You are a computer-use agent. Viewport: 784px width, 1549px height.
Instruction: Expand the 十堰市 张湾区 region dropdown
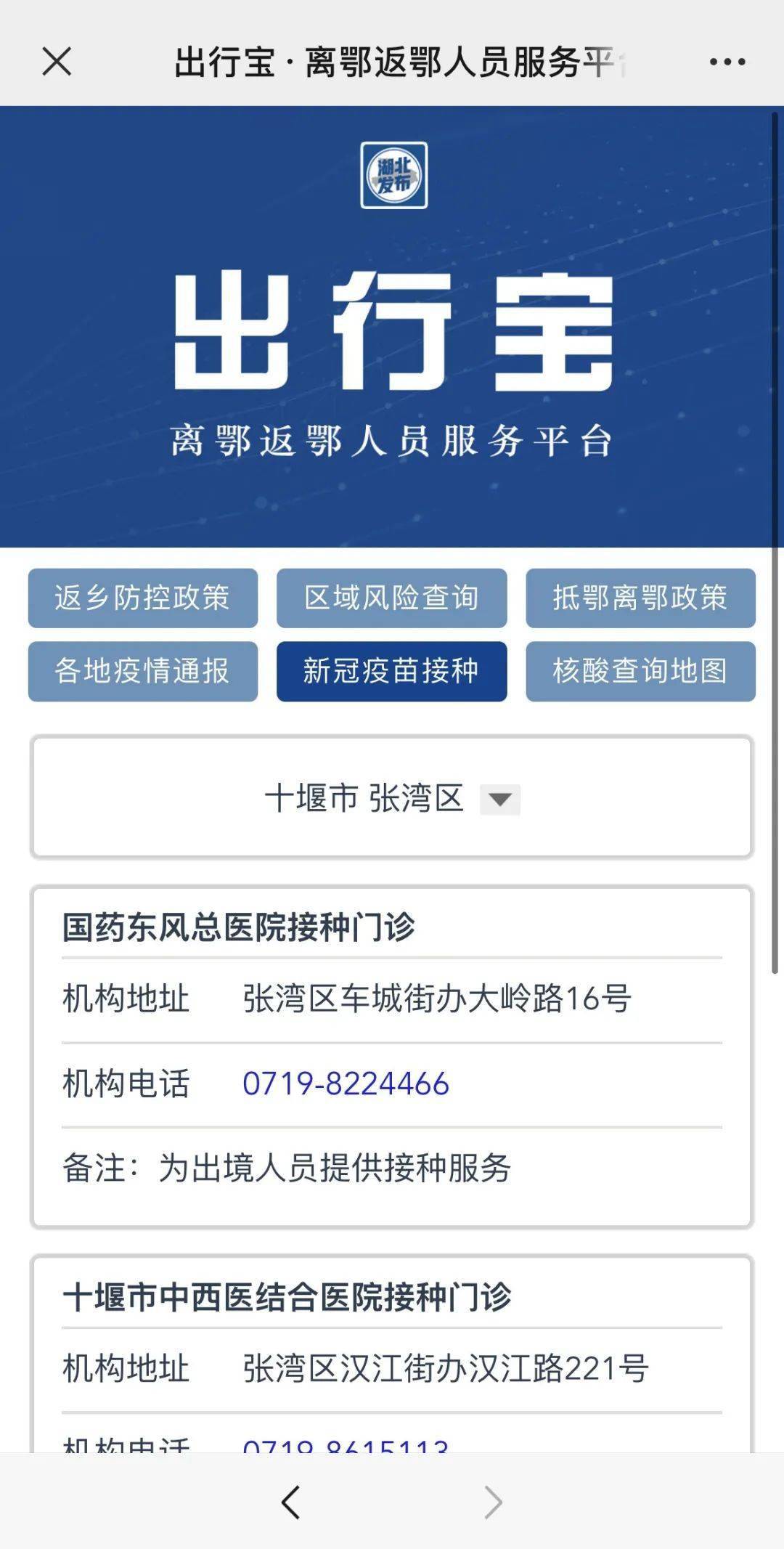coord(391,798)
